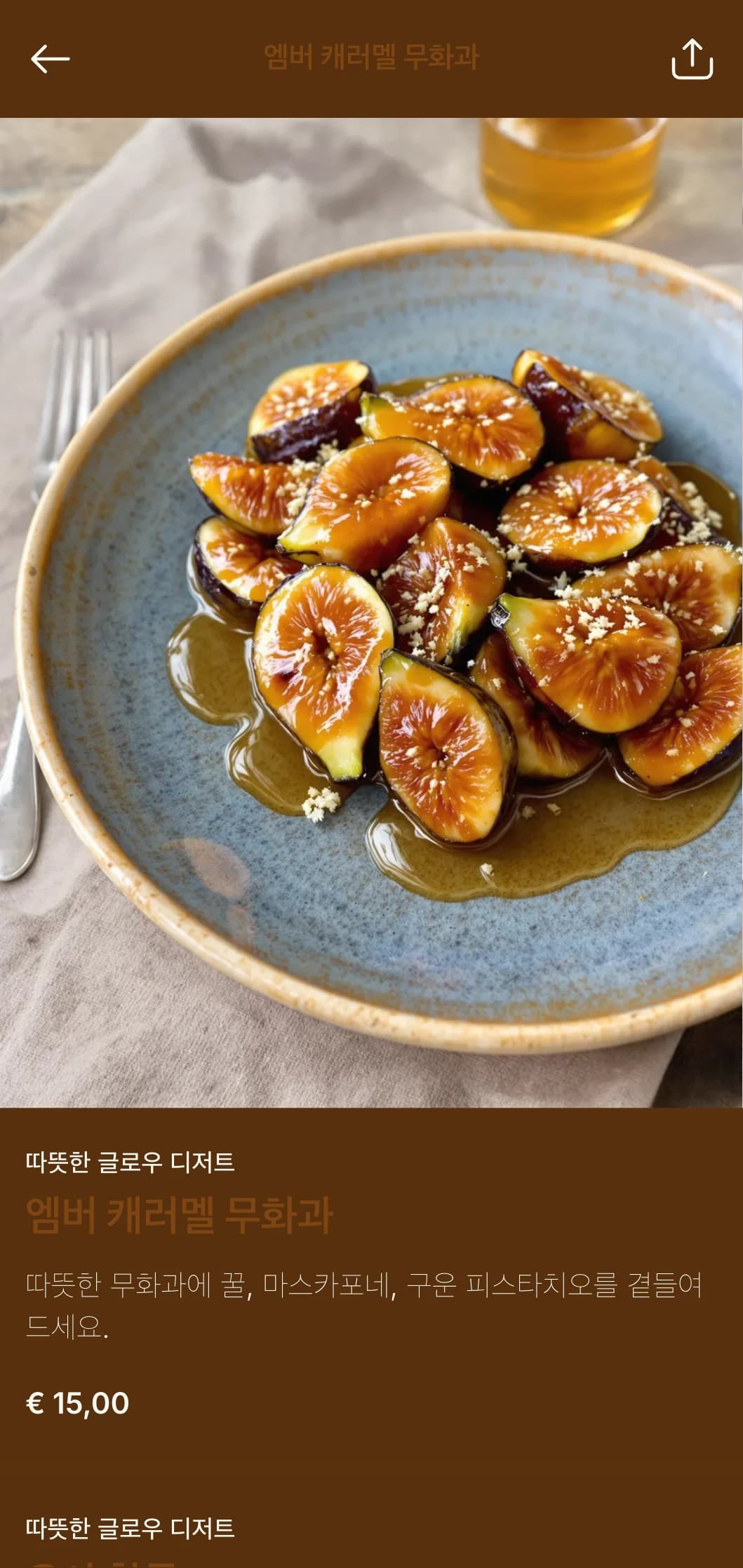Go back using the arrow icon

point(50,59)
